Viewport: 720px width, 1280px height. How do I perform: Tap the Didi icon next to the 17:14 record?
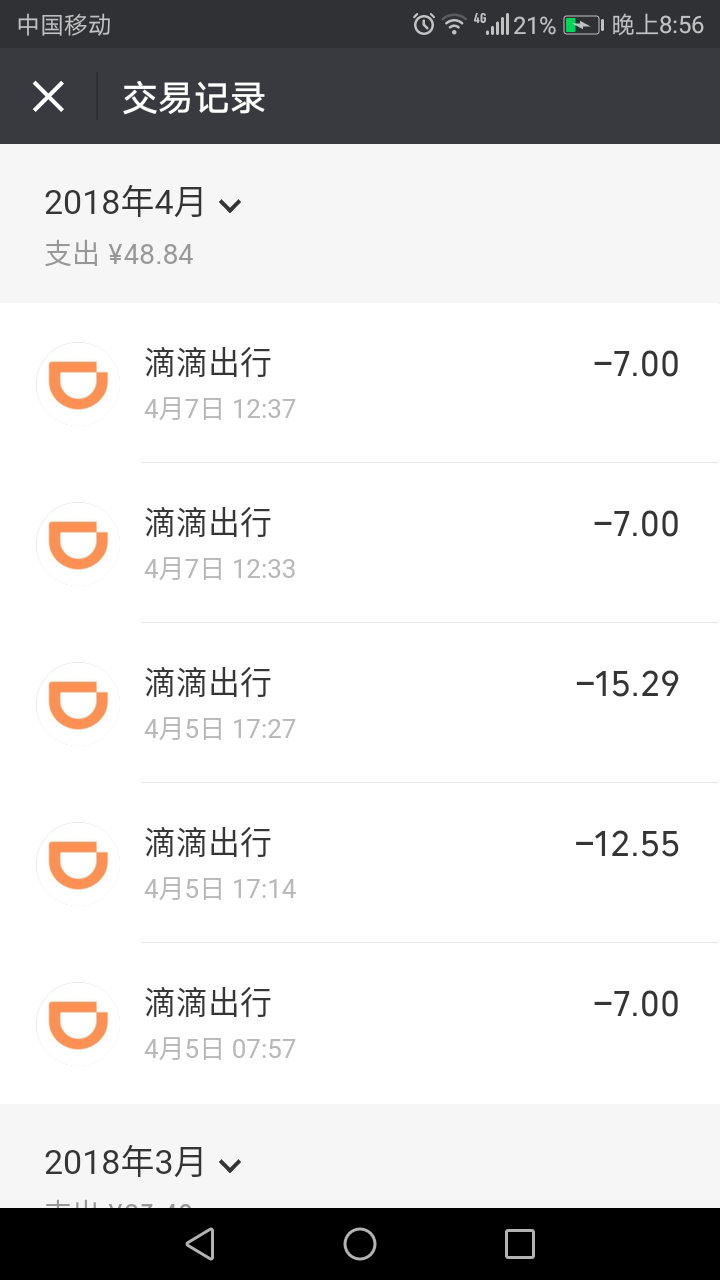tap(77, 863)
